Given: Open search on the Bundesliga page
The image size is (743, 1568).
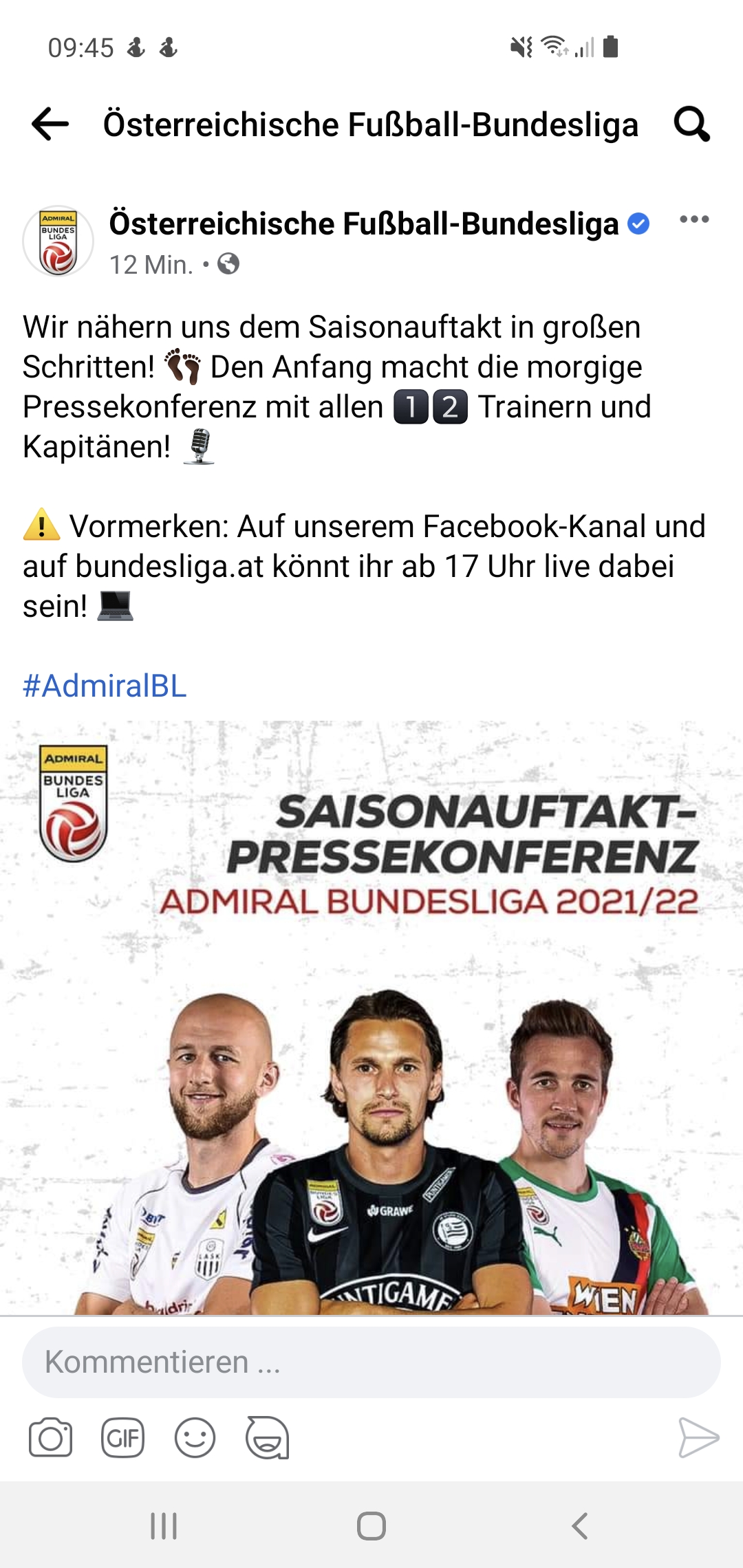Looking at the screenshot, I should point(691,124).
